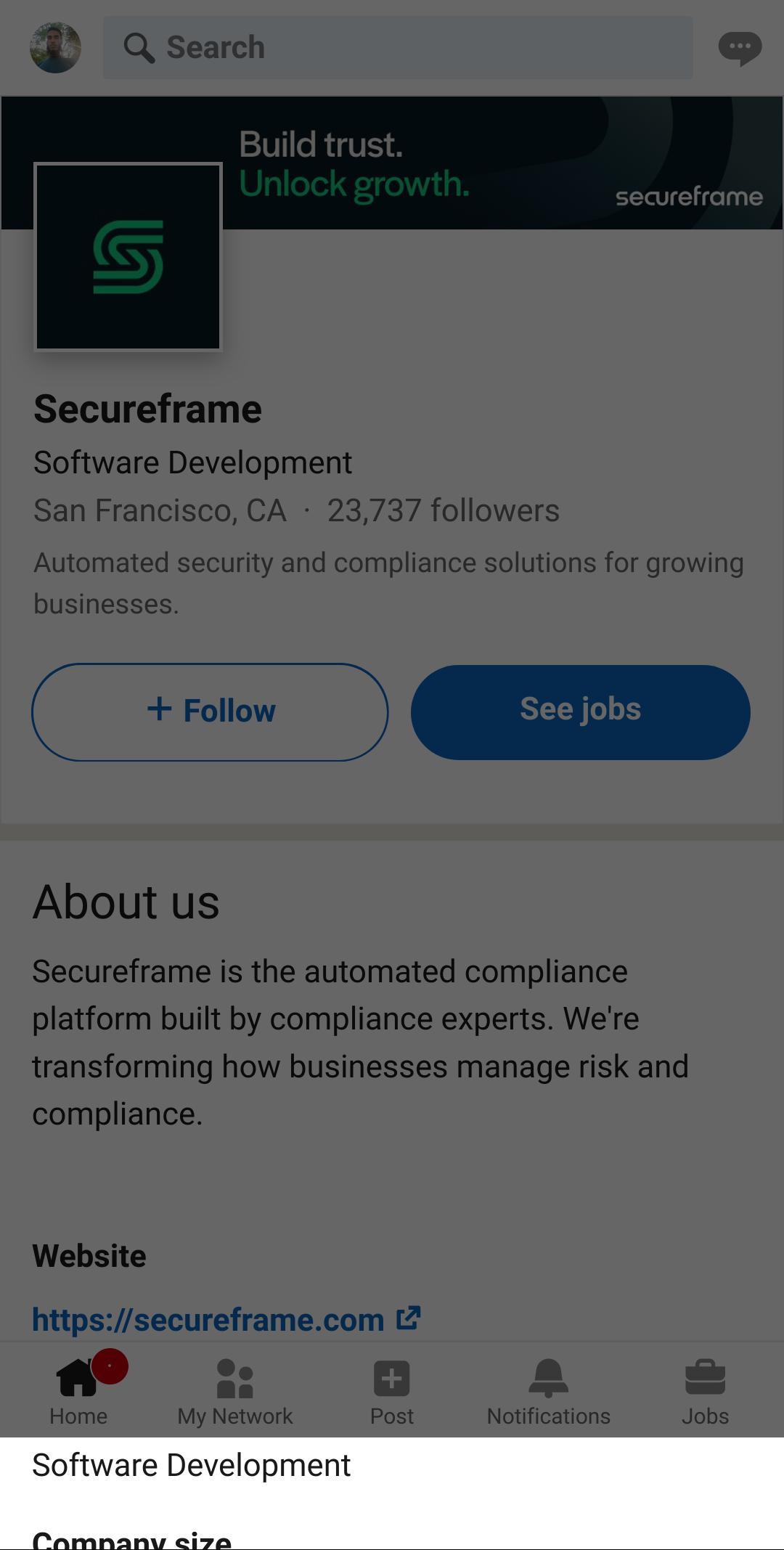This screenshot has height=1550, width=784.
Task: Open the external link icon beside the website URL
Action: pyautogui.click(x=408, y=1317)
